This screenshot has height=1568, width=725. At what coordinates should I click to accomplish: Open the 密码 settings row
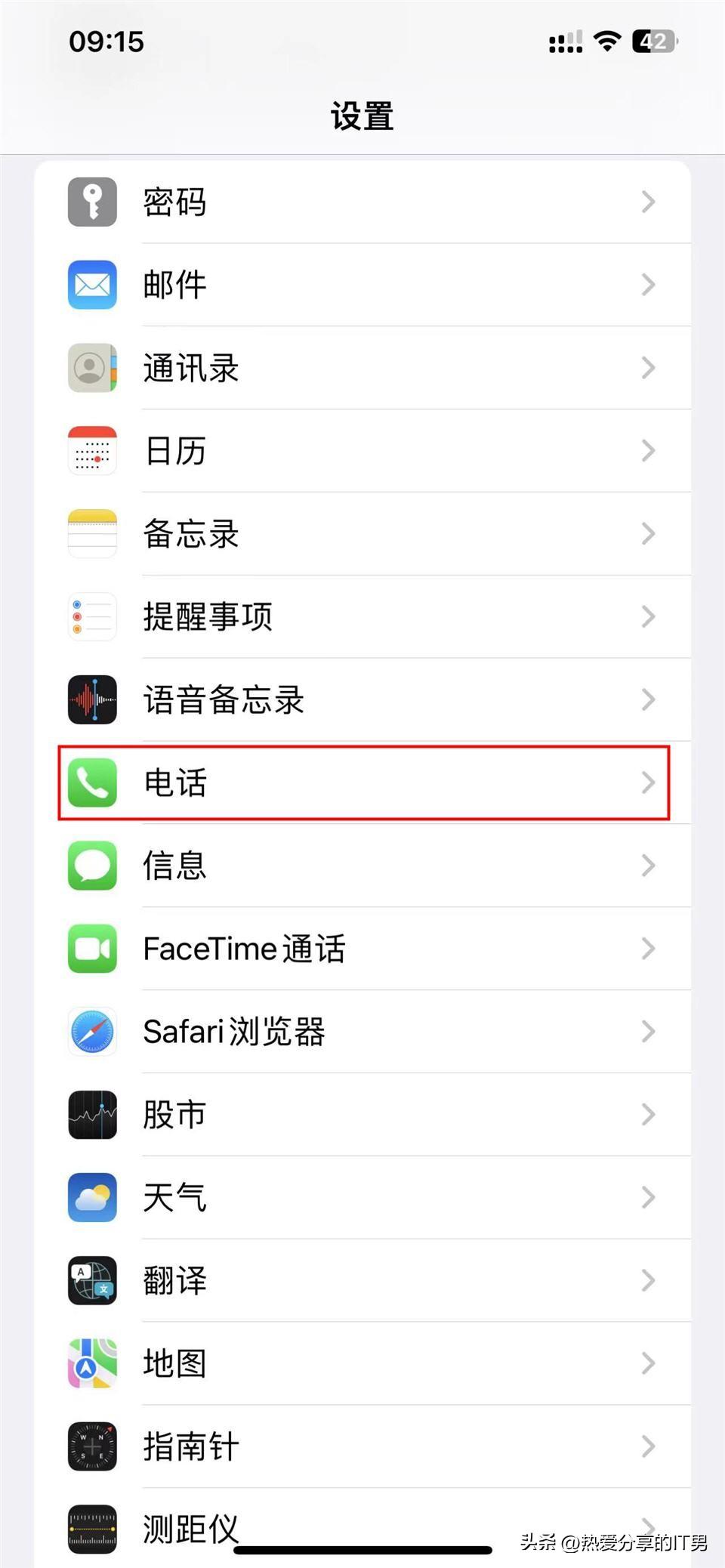coord(362,202)
